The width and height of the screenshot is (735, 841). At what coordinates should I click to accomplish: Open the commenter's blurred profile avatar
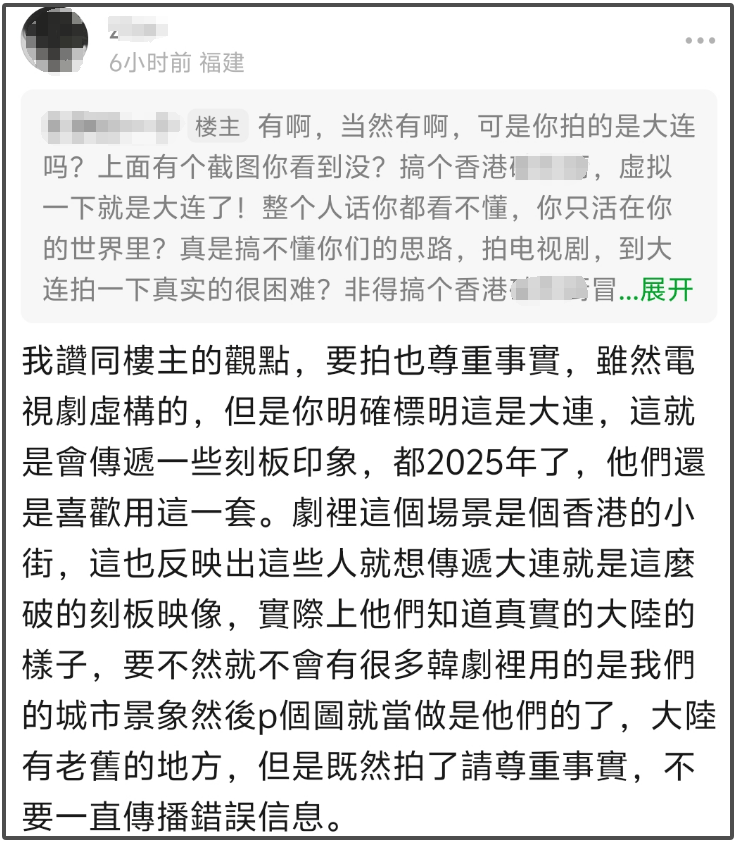pyautogui.click(x=56, y=43)
